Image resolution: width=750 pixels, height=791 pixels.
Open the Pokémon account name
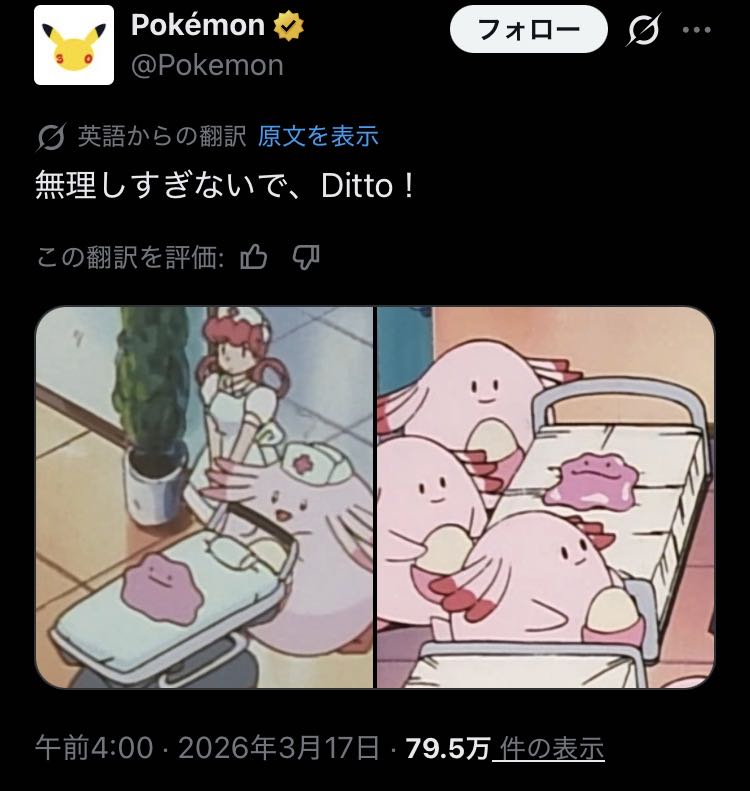[198, 26]
